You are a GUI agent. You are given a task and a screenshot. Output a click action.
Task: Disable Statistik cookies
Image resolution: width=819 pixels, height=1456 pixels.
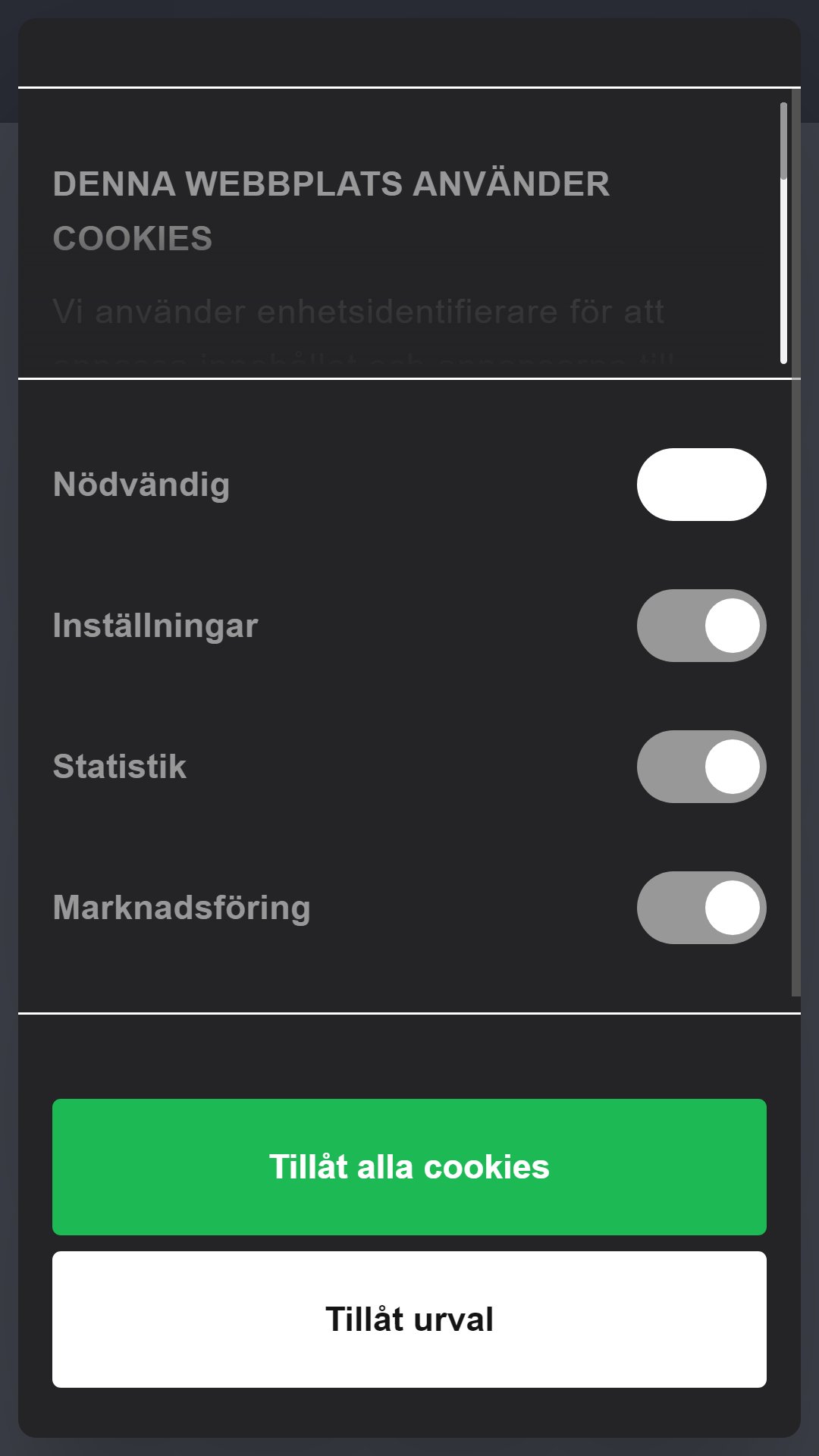701,767
